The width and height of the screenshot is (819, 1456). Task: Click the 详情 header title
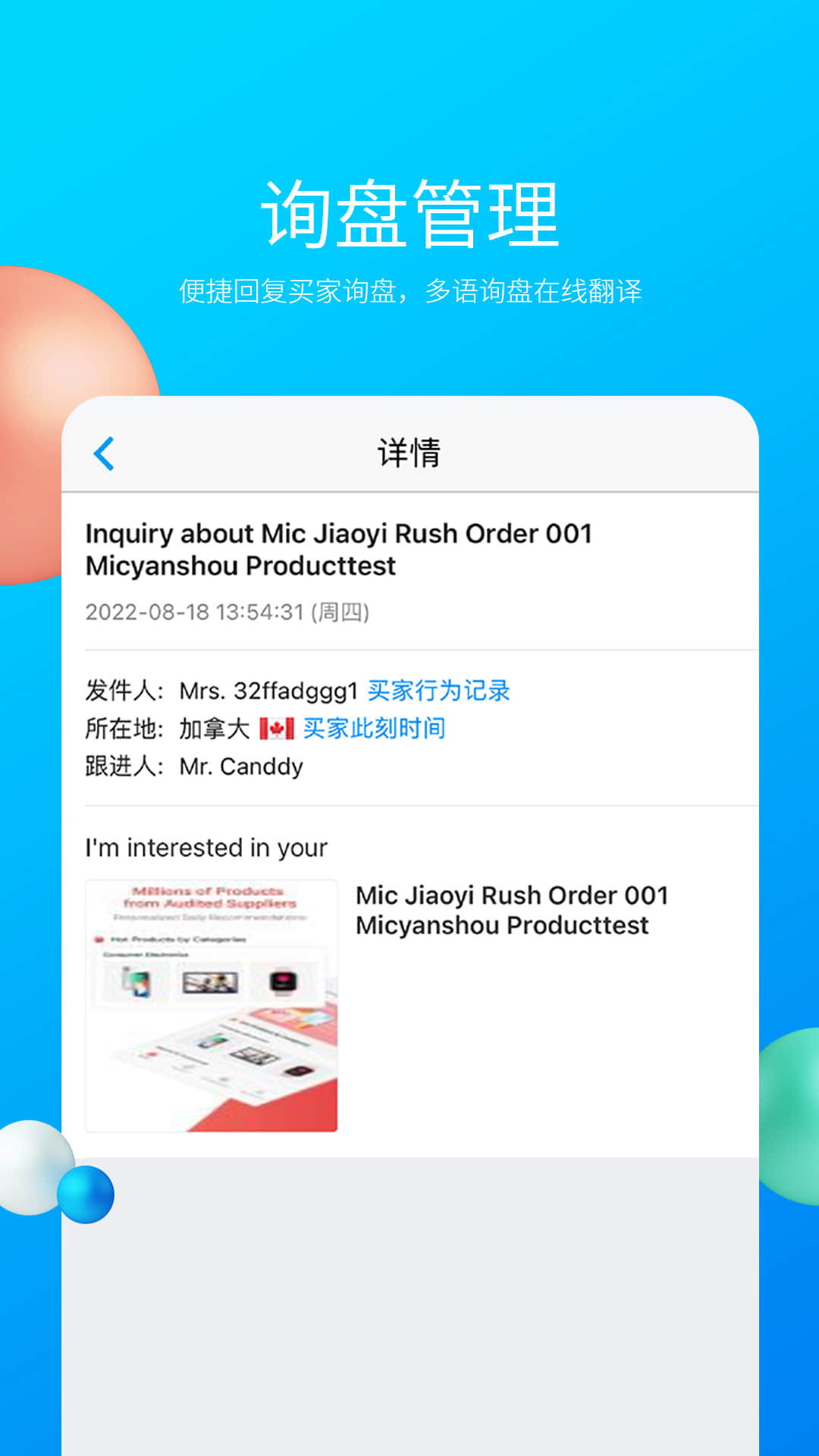pyautogui.click(x=409, y=453)
